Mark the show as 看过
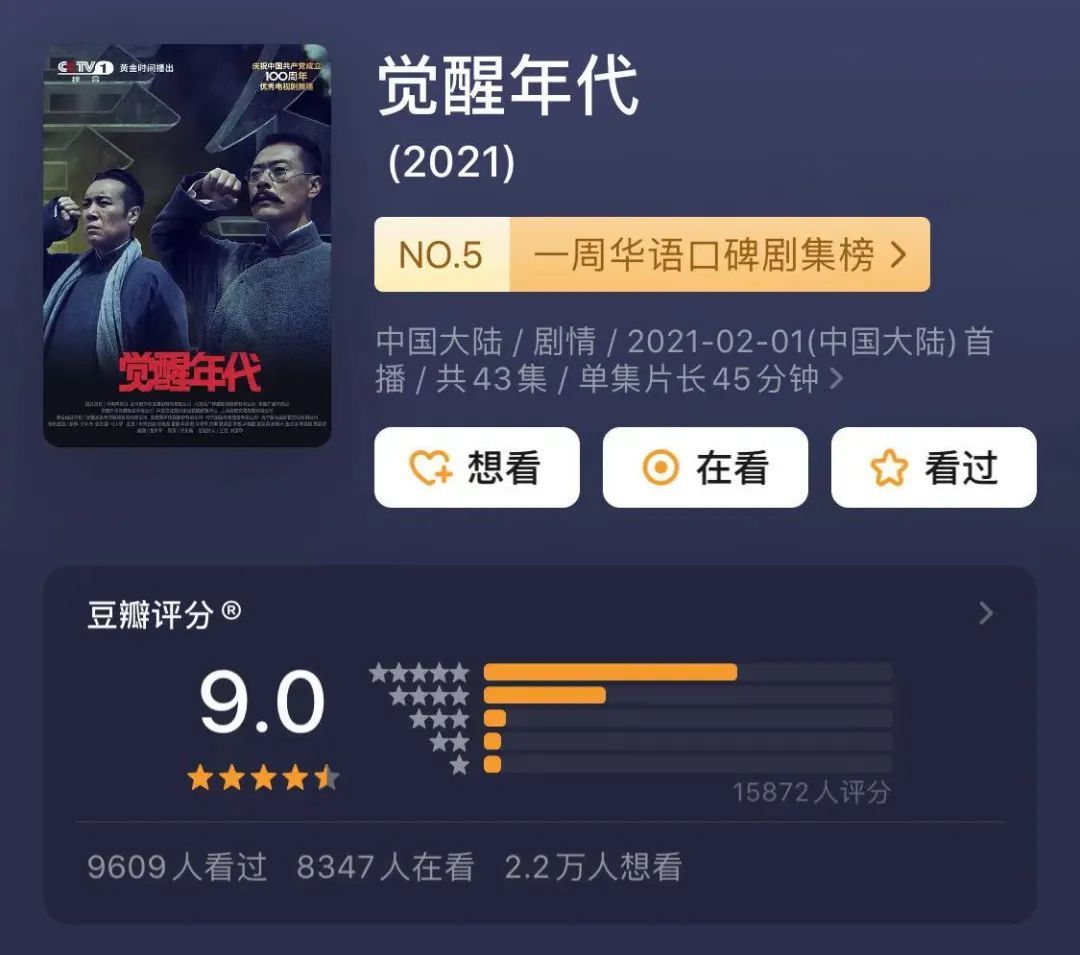This screenshot has width=1080, height=955. 933,468
